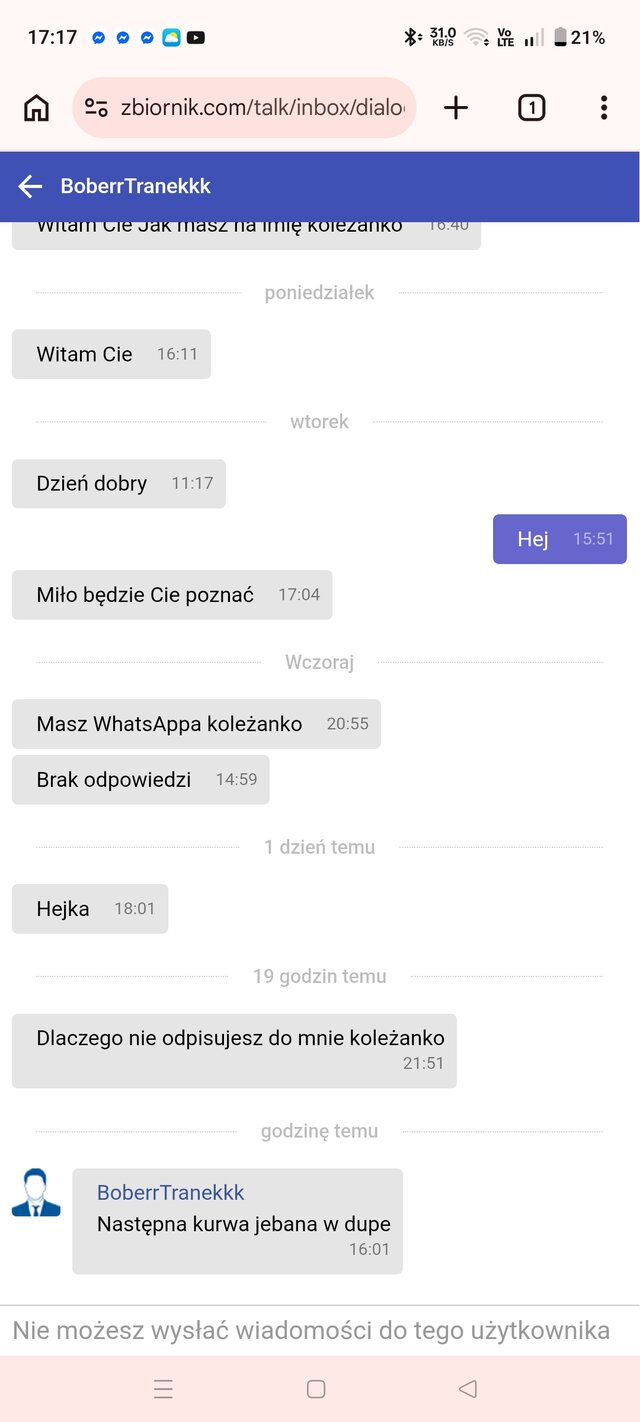Viewport: 640px width, 1422px height.
Task: Tap BoberrTranekkk's avatar picture
Action: [36, 1193]
